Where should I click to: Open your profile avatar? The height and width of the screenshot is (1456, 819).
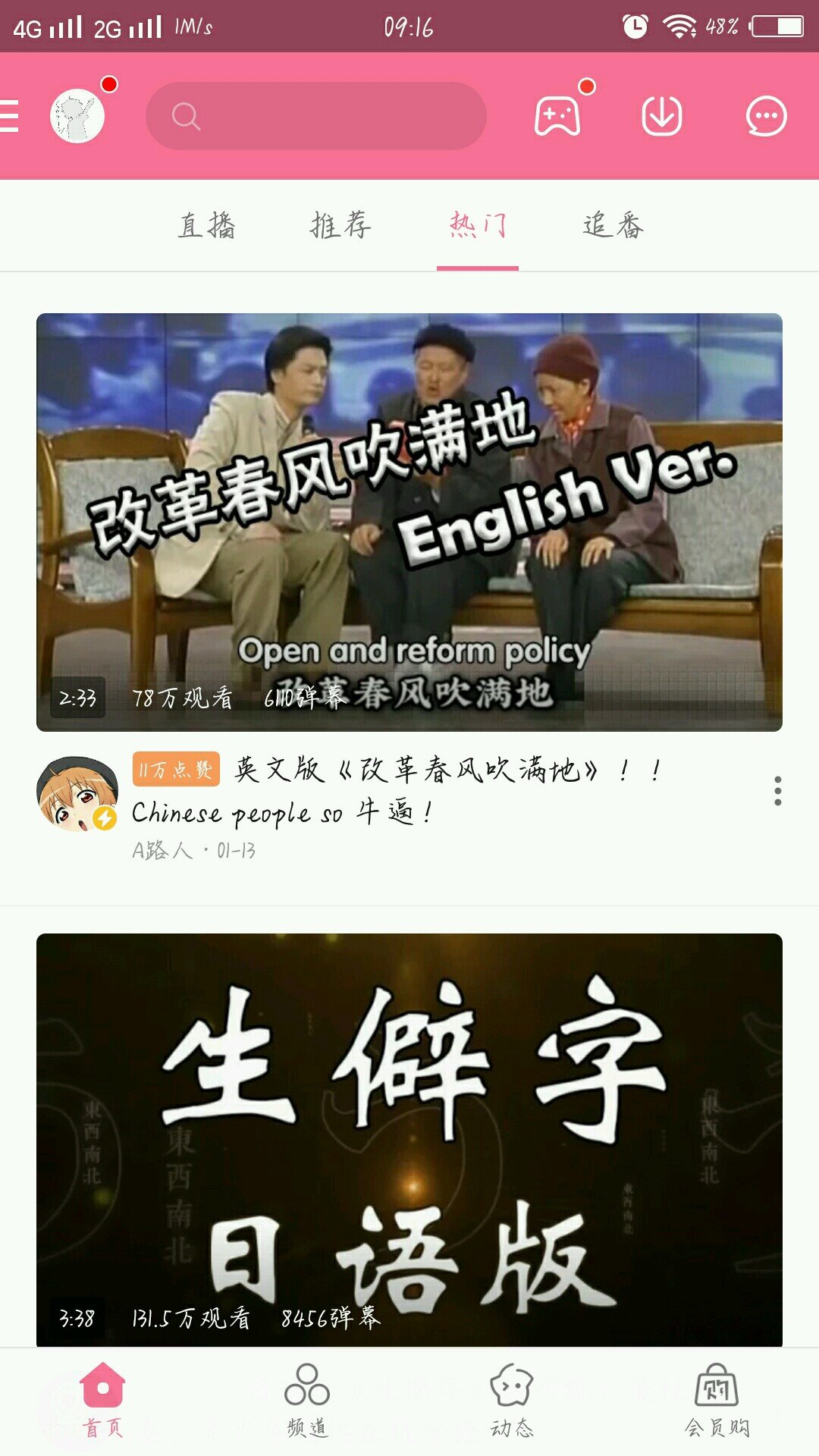[77, 116]
